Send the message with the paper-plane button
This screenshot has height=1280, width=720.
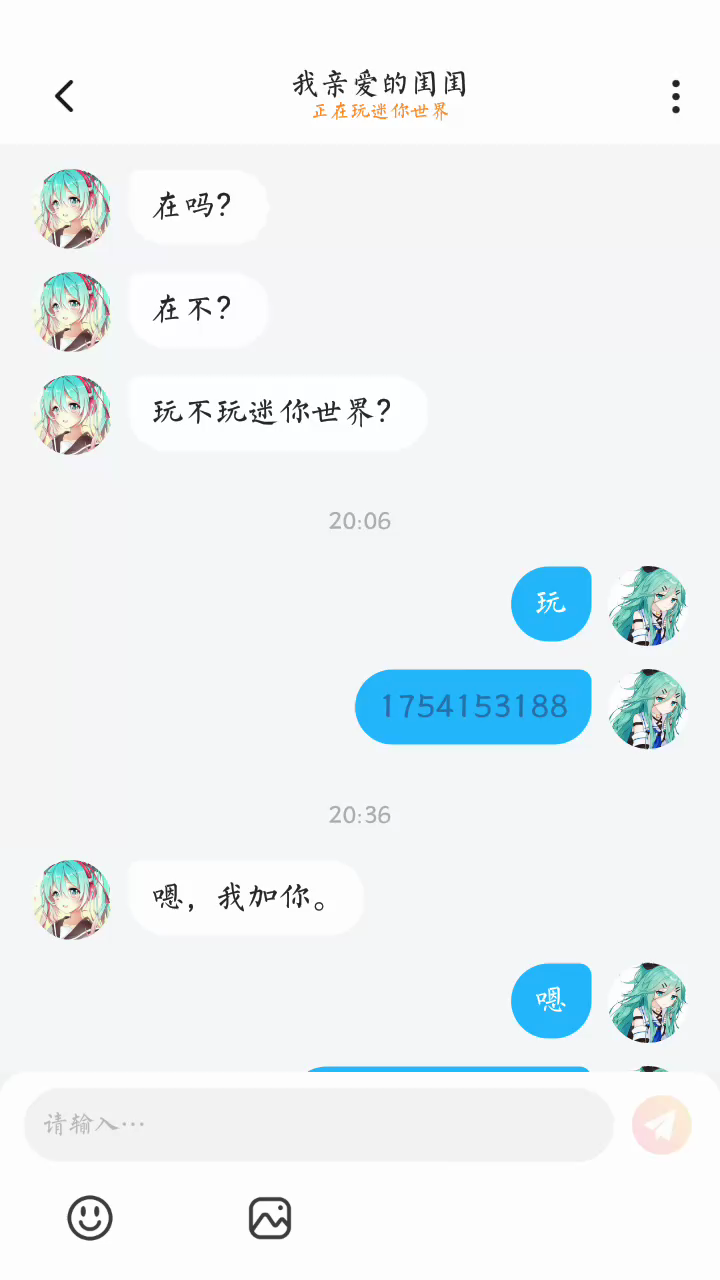click(x=661, y=1125)
